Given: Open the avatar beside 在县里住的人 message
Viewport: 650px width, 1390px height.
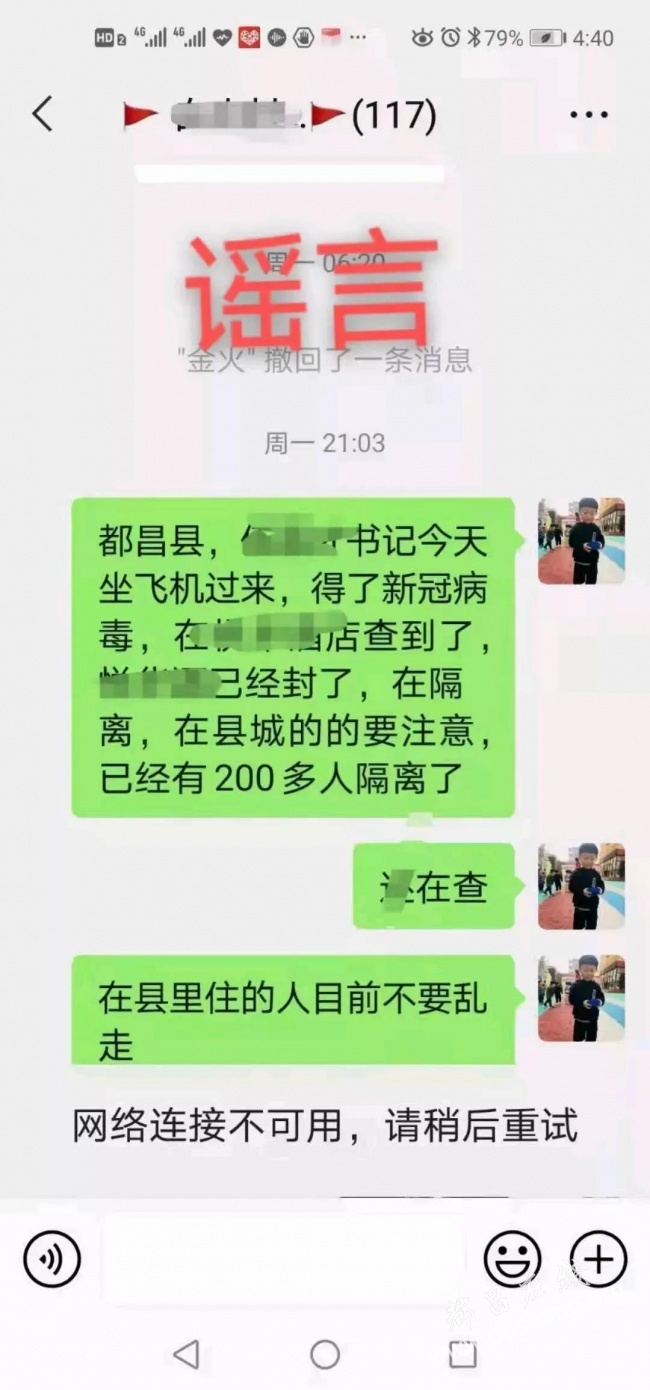Looking at the screenshot, I should point(581,998).
